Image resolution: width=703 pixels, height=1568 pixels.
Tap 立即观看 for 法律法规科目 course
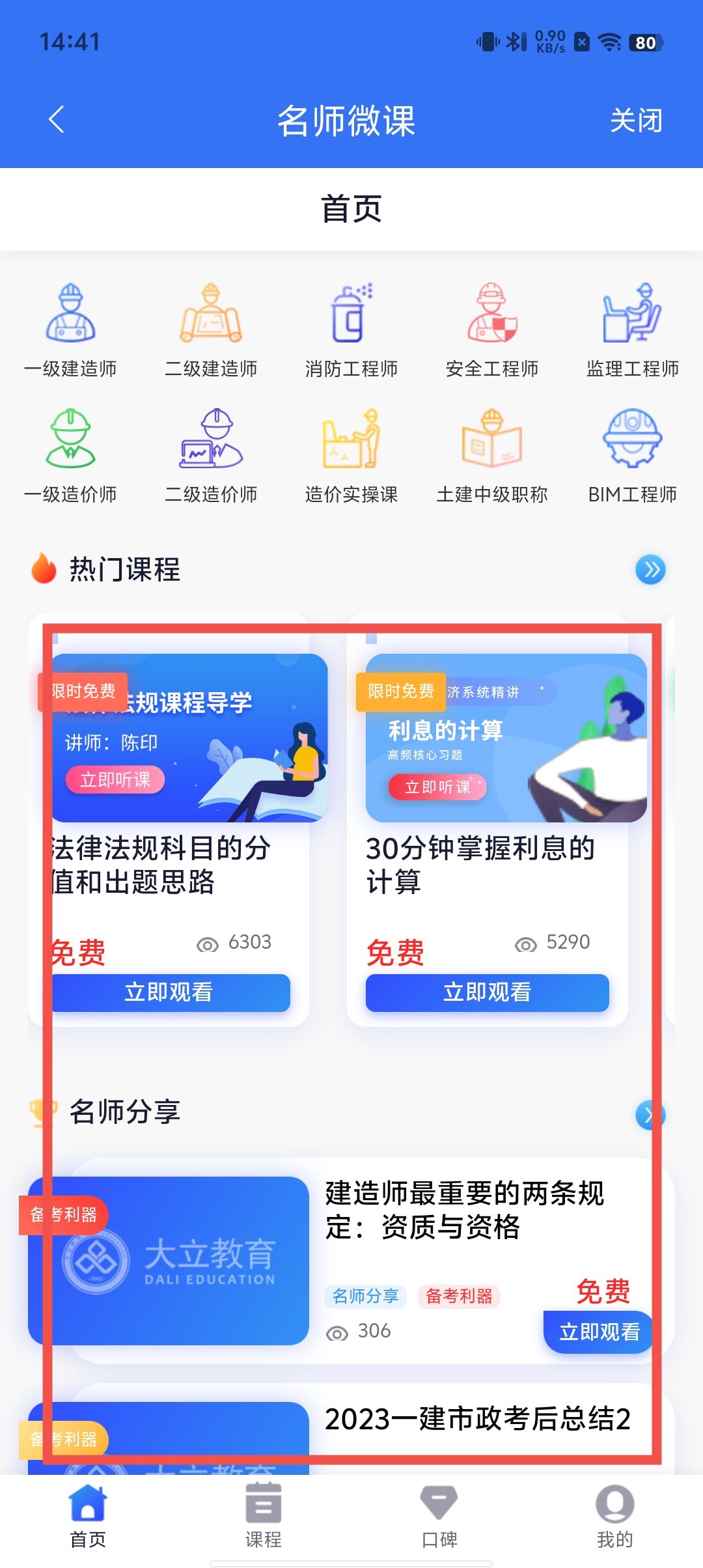click(169, 992)
